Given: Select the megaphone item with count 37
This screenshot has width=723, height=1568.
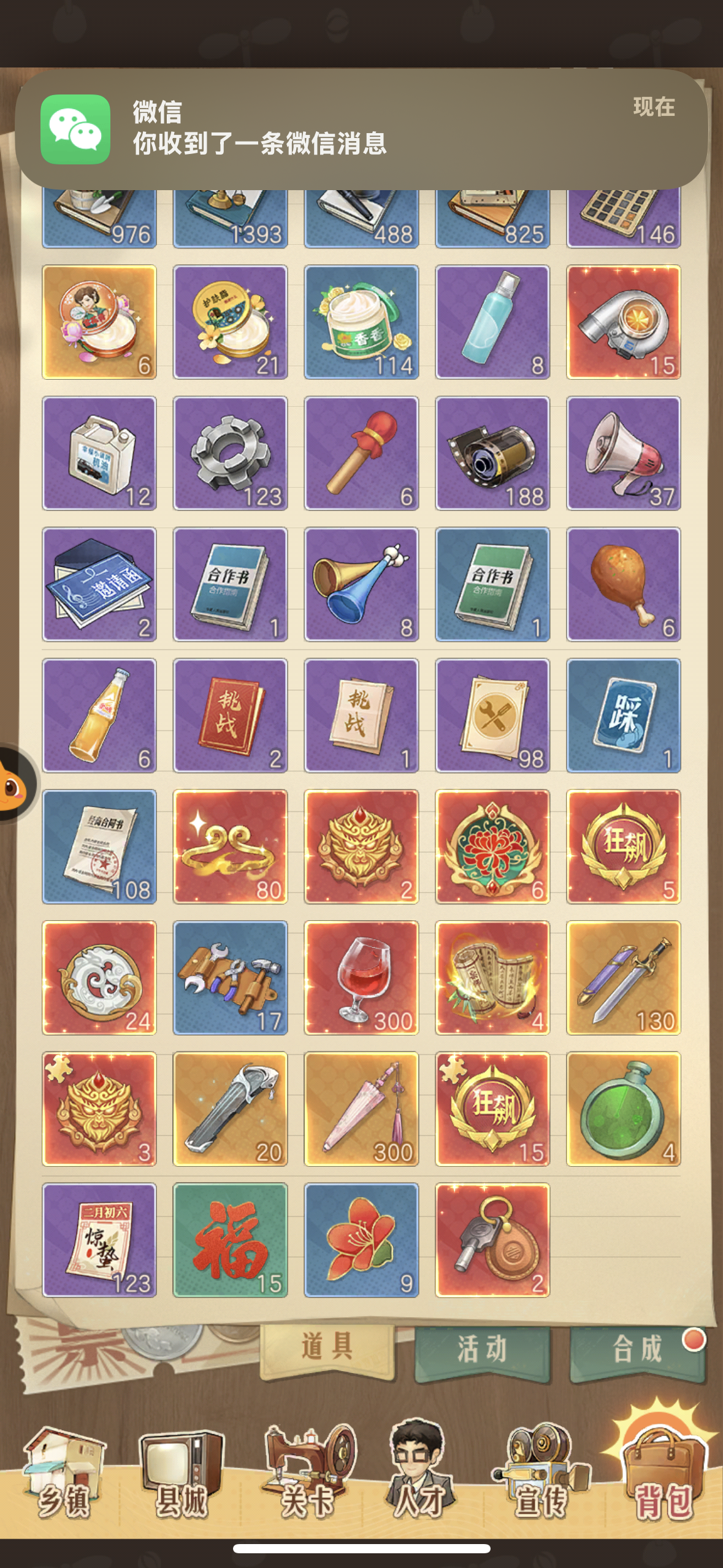Looking at the screenshot, I should coord(623,453).
